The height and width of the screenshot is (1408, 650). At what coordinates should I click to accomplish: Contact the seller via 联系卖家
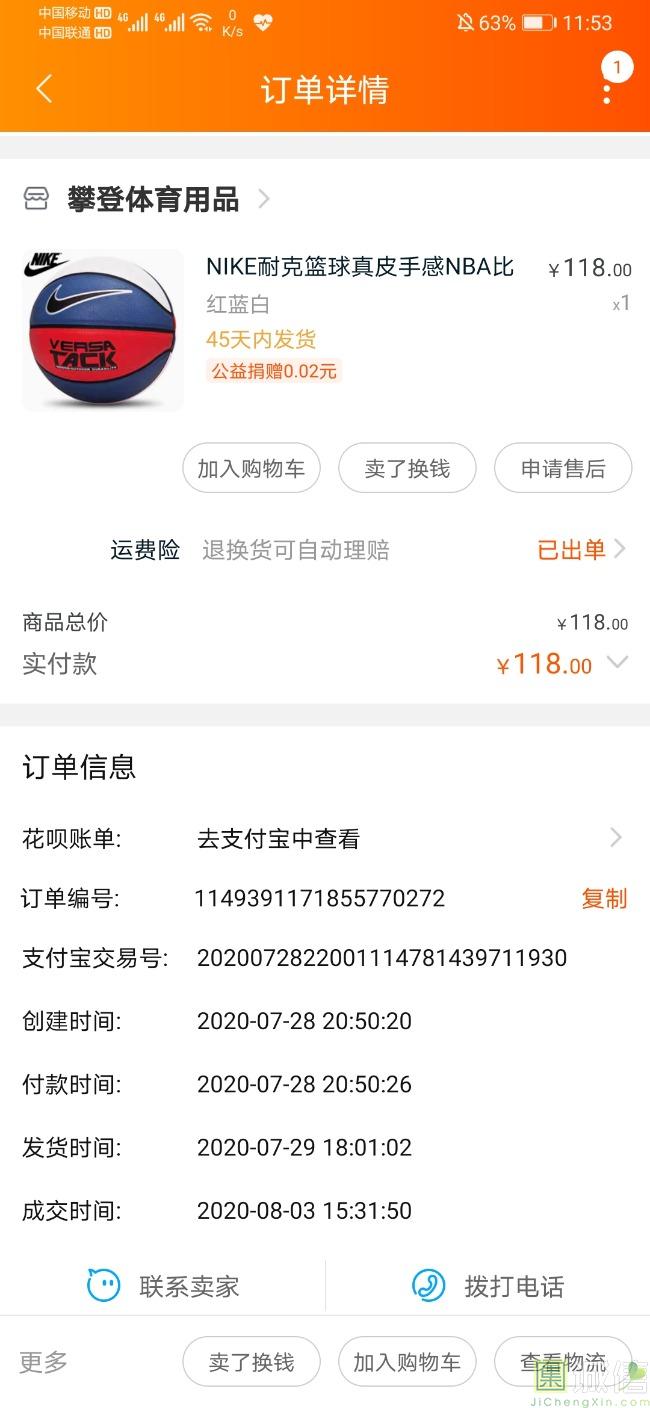pyautogui.click(x=164, y=1286)
